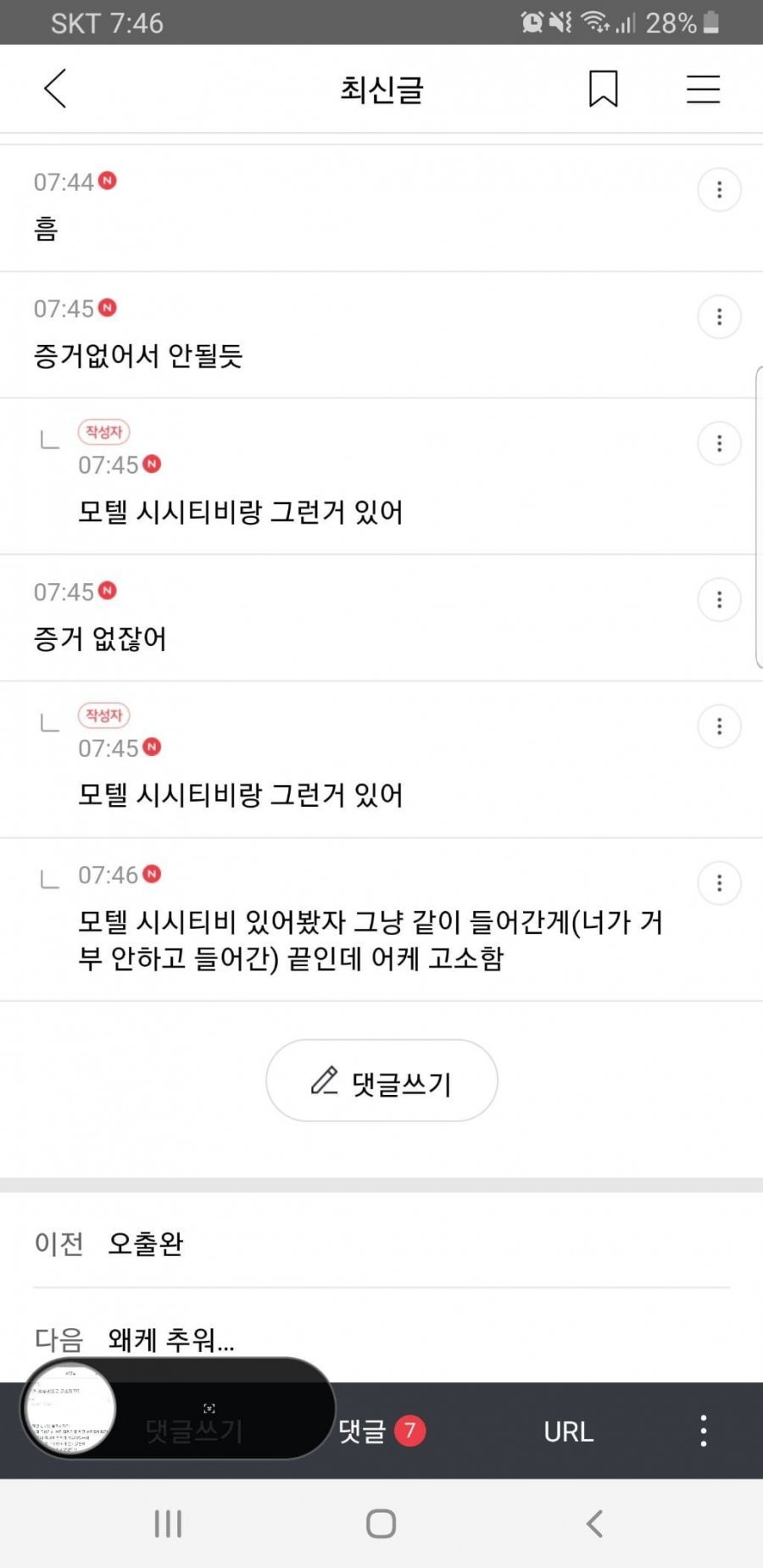Open options for the 흠 comment
Image resolution: width=763 pixels, height=1568 pixels.
tap(719, 190)
